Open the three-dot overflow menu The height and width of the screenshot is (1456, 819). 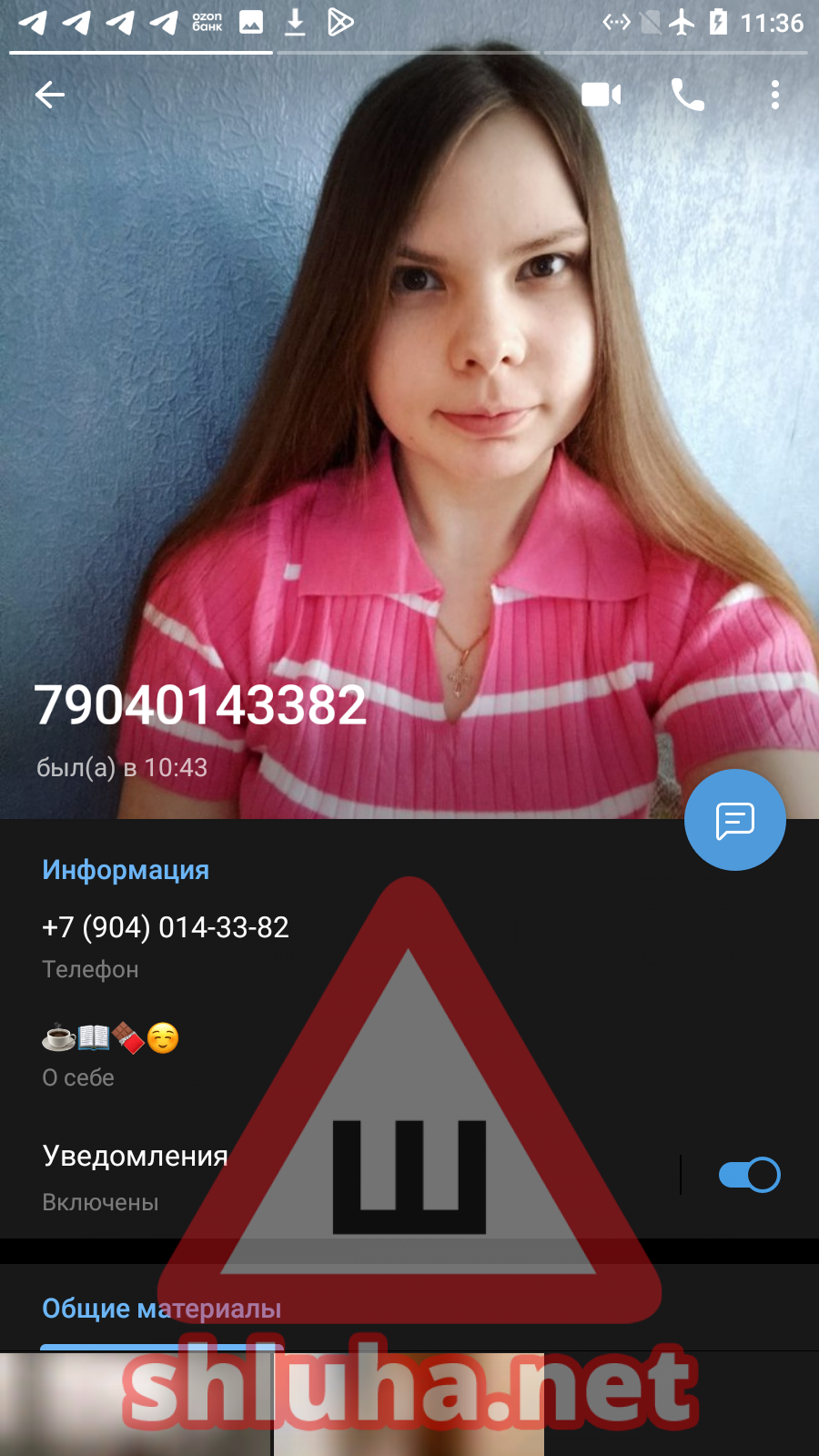[774, 95]
